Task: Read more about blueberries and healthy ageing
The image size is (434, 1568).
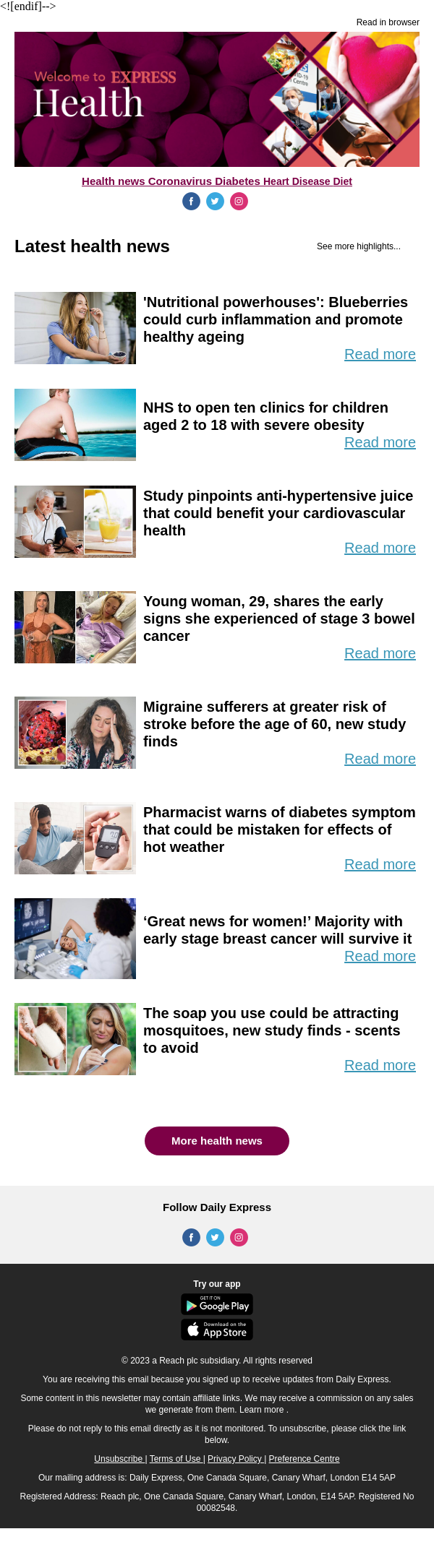Action: tap(380, 354)
